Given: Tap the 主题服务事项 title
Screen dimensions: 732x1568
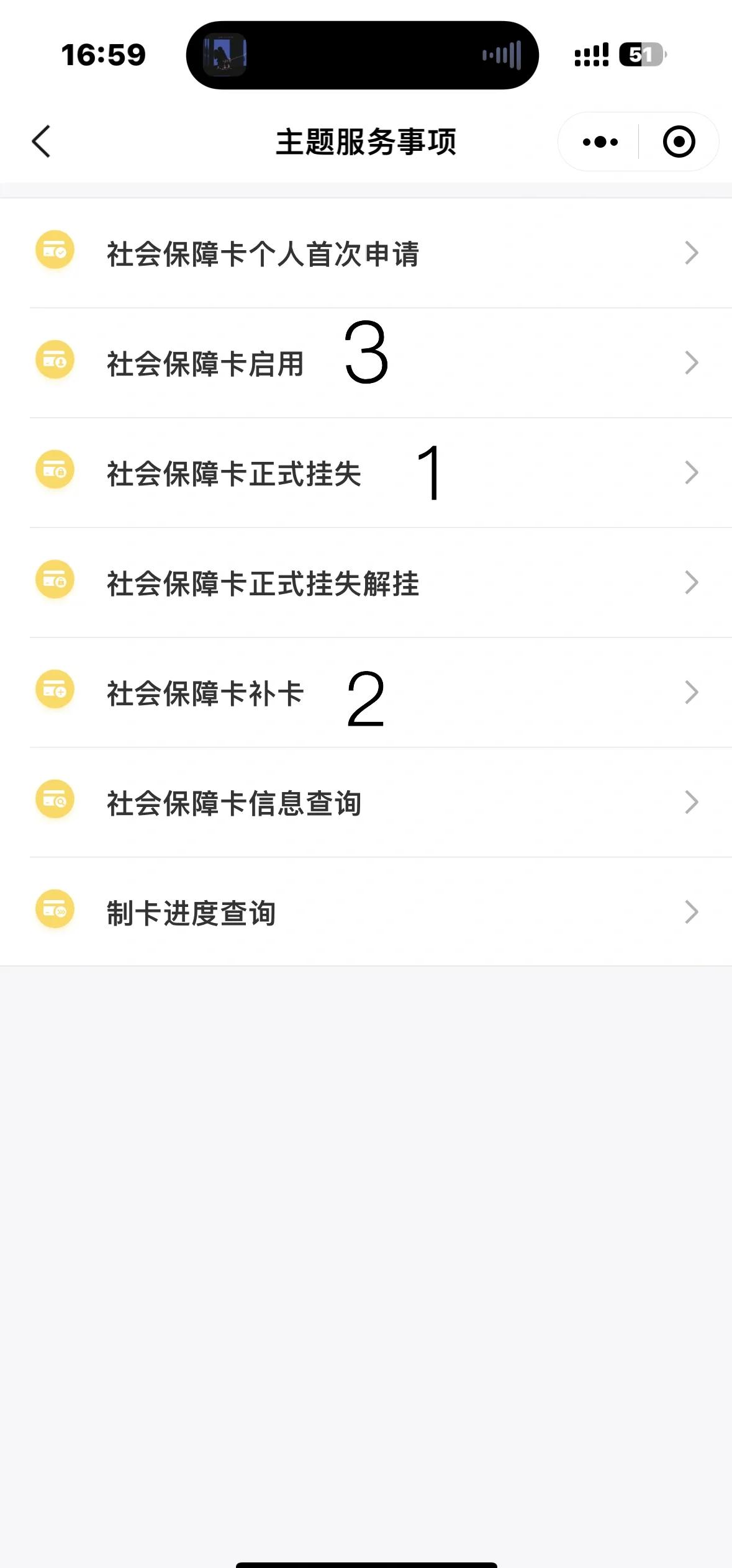Looking at the screenshot, I should point(366,141).
